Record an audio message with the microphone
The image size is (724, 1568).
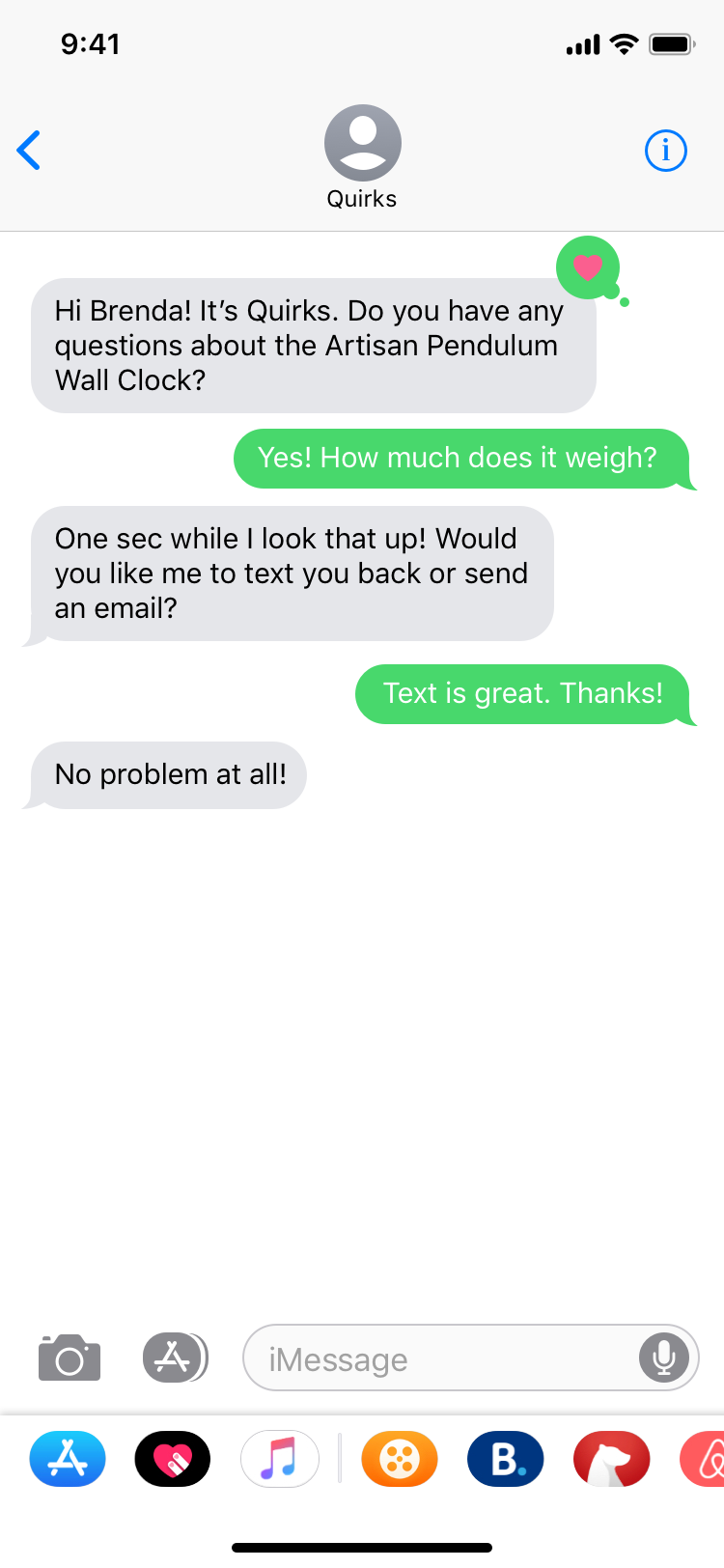[x=664, y=1358]
